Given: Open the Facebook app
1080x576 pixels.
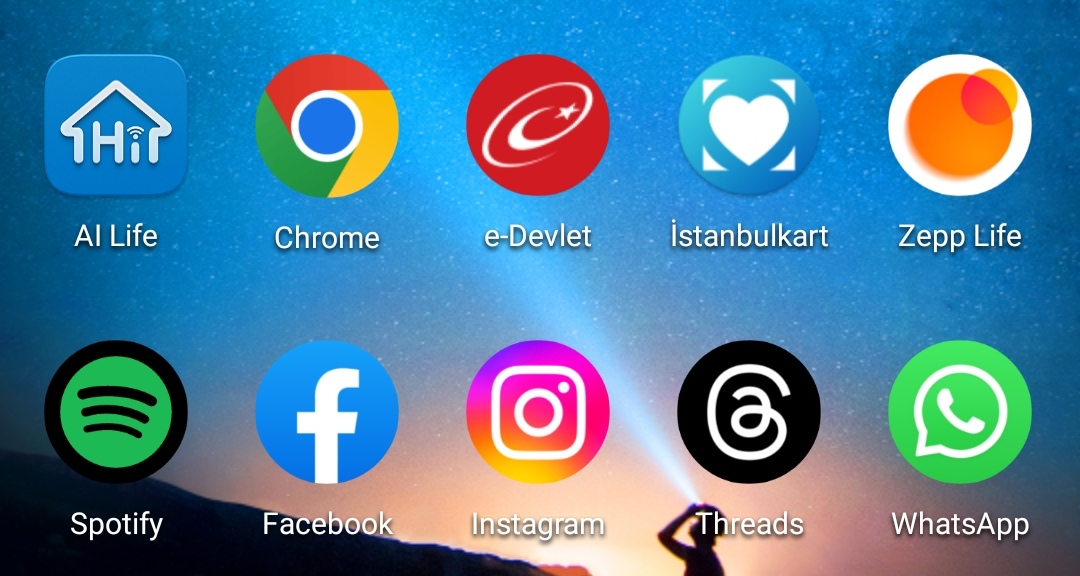Looking at the screenshot, I should tap(327, 411).
